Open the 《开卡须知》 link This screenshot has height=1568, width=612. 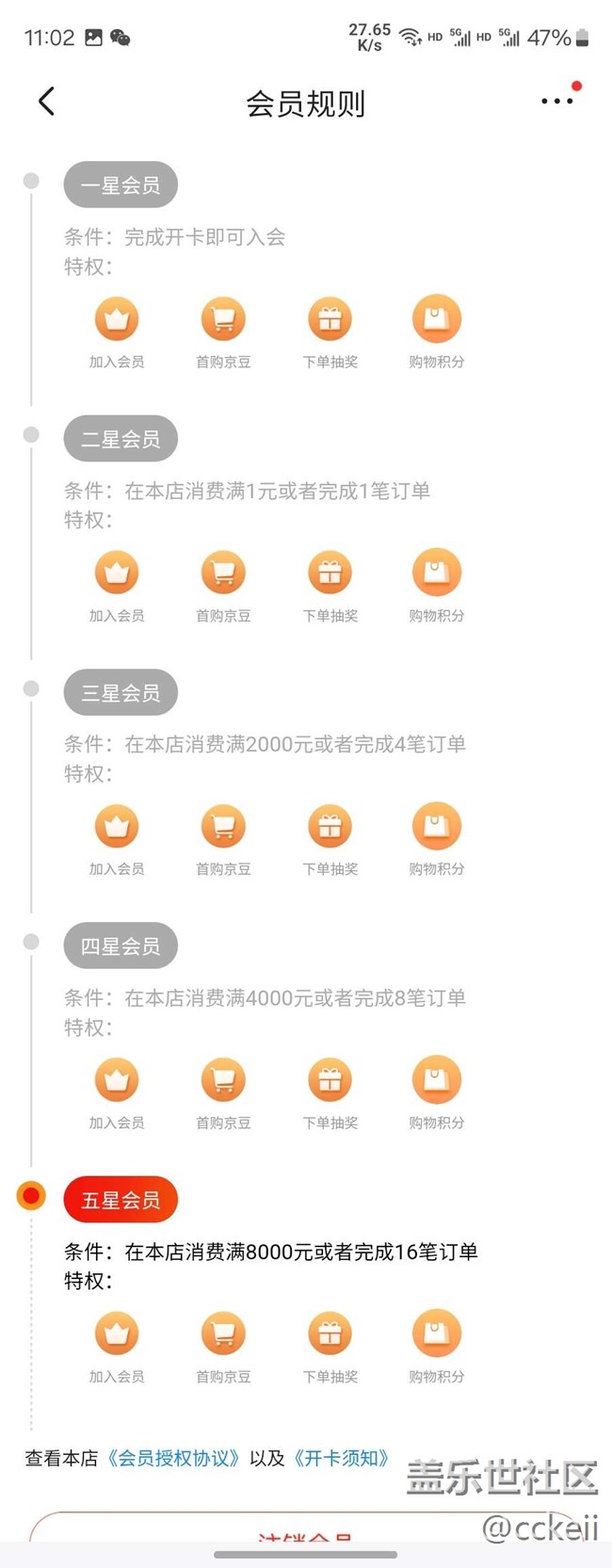pyautogui.click(x=340, y=1458)
